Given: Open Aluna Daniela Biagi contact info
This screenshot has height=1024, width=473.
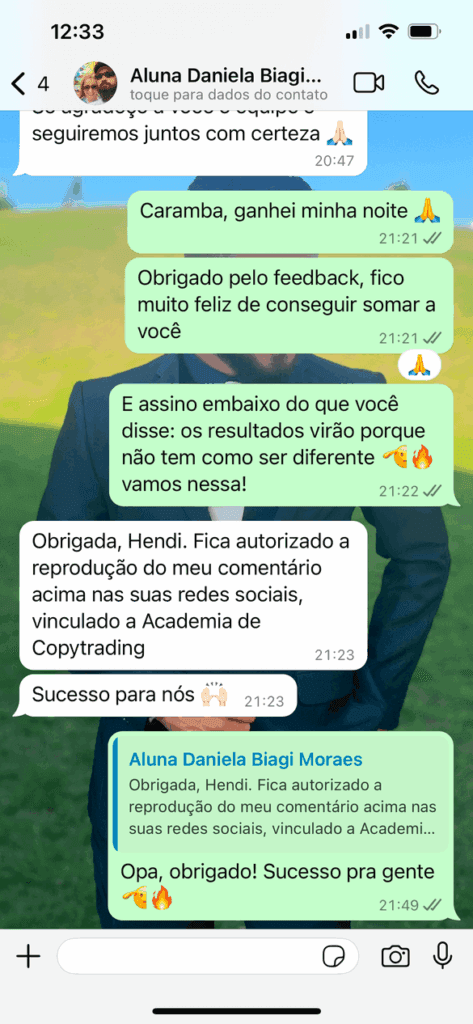Looking at the screenshot, I should click(229, 84).
